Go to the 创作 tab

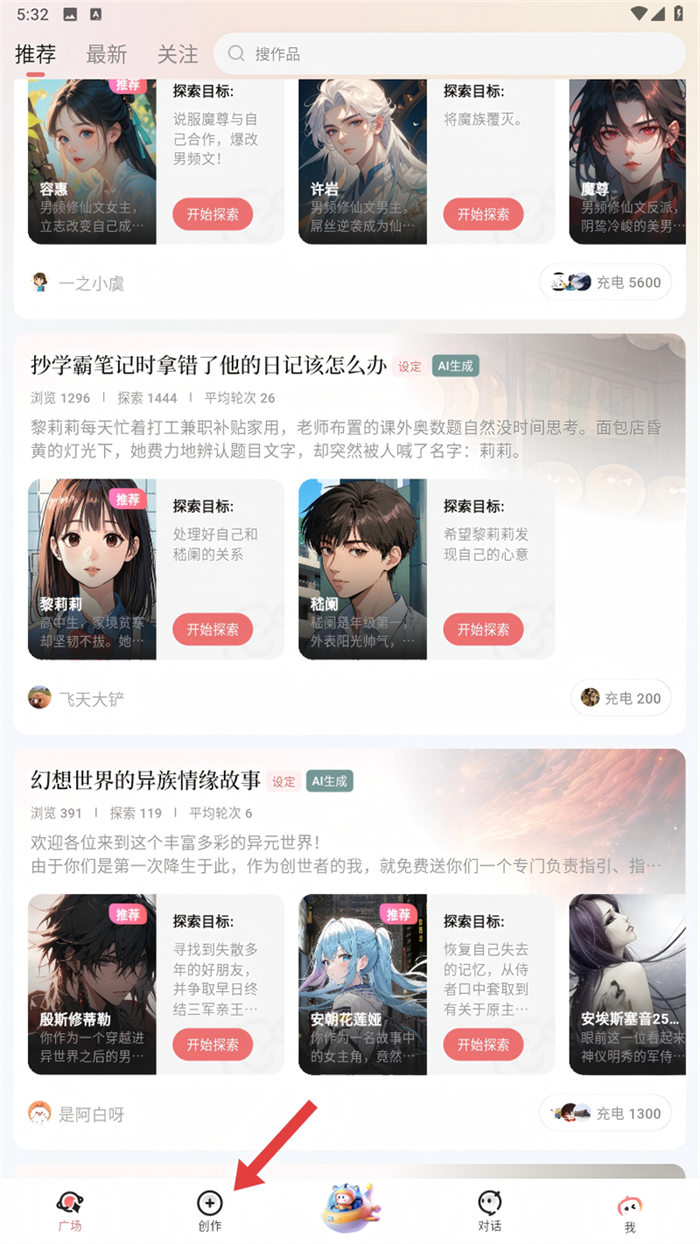[x=209, y=1210]
